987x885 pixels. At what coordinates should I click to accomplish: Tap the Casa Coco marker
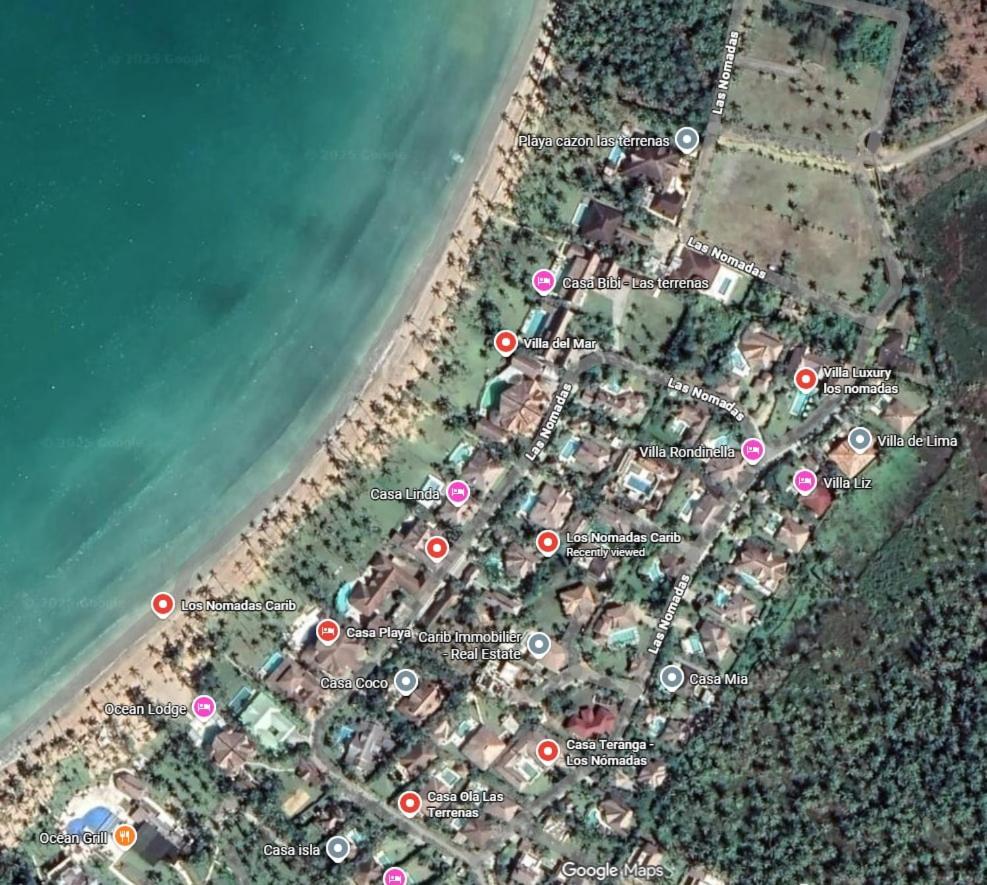pyautogui.click(x=405, y=682)
